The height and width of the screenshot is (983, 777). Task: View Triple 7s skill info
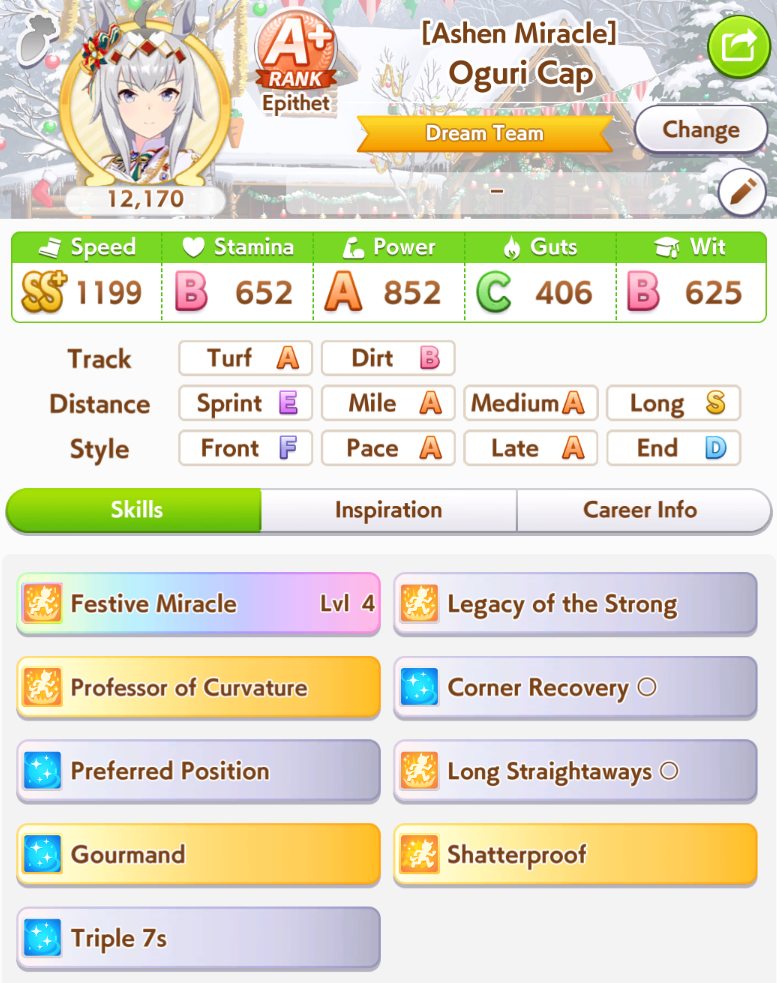coord(198,938)
